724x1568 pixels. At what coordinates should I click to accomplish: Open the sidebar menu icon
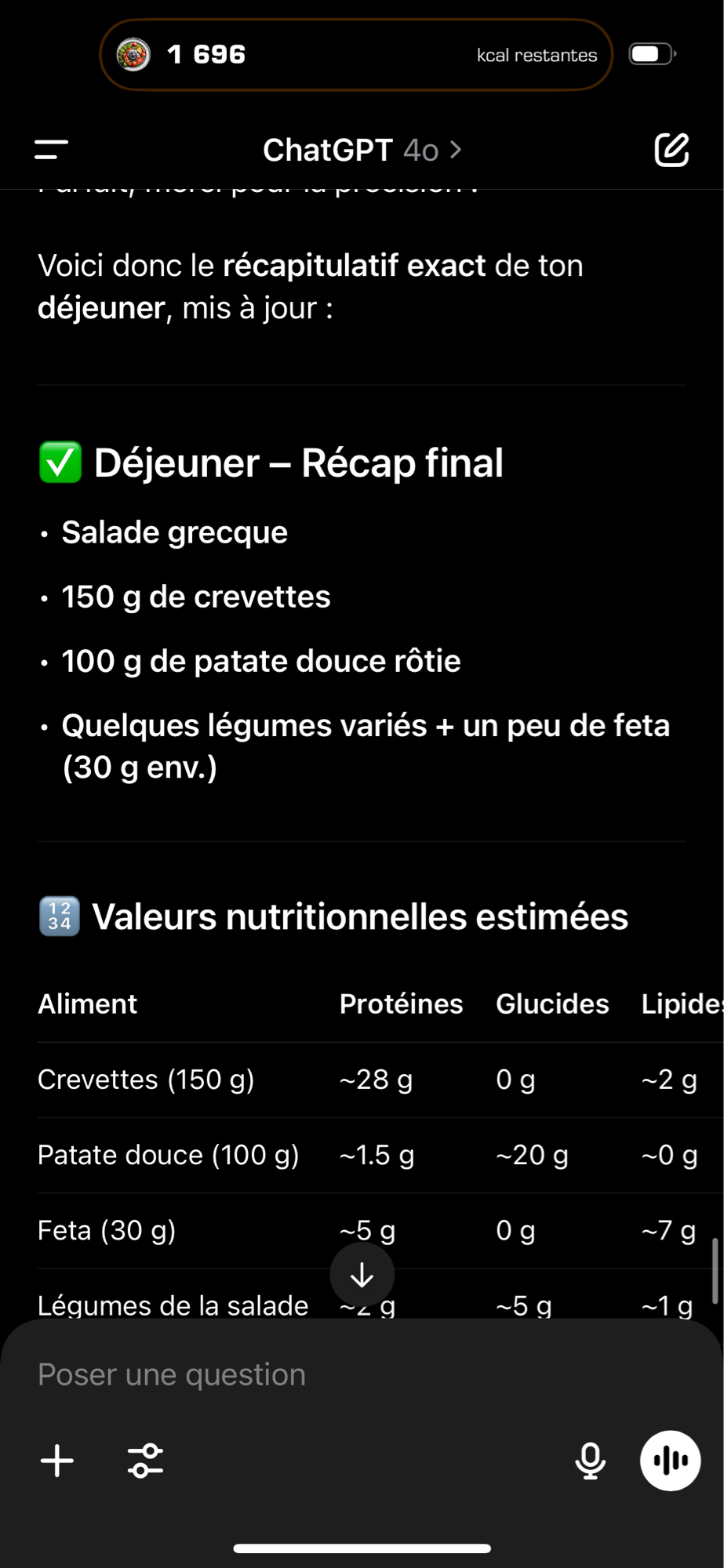point(49,150)
